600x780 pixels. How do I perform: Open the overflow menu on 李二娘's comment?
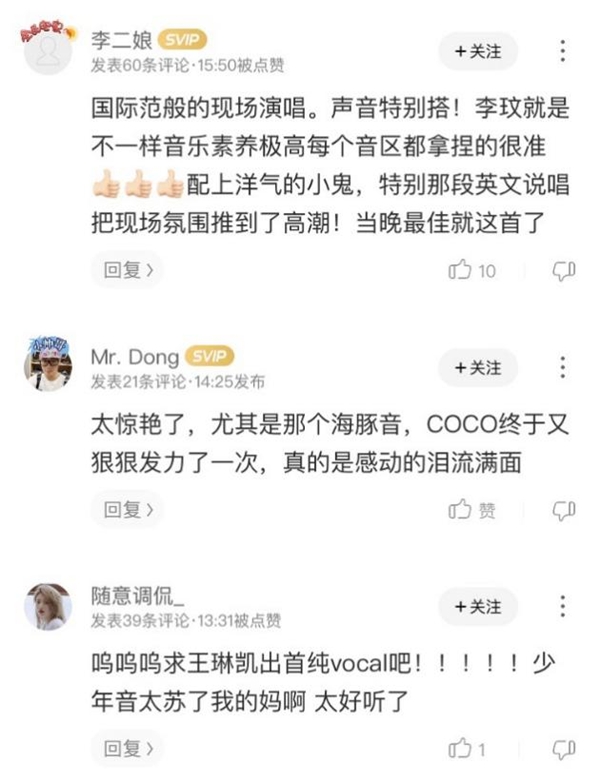tap(564, 51)
